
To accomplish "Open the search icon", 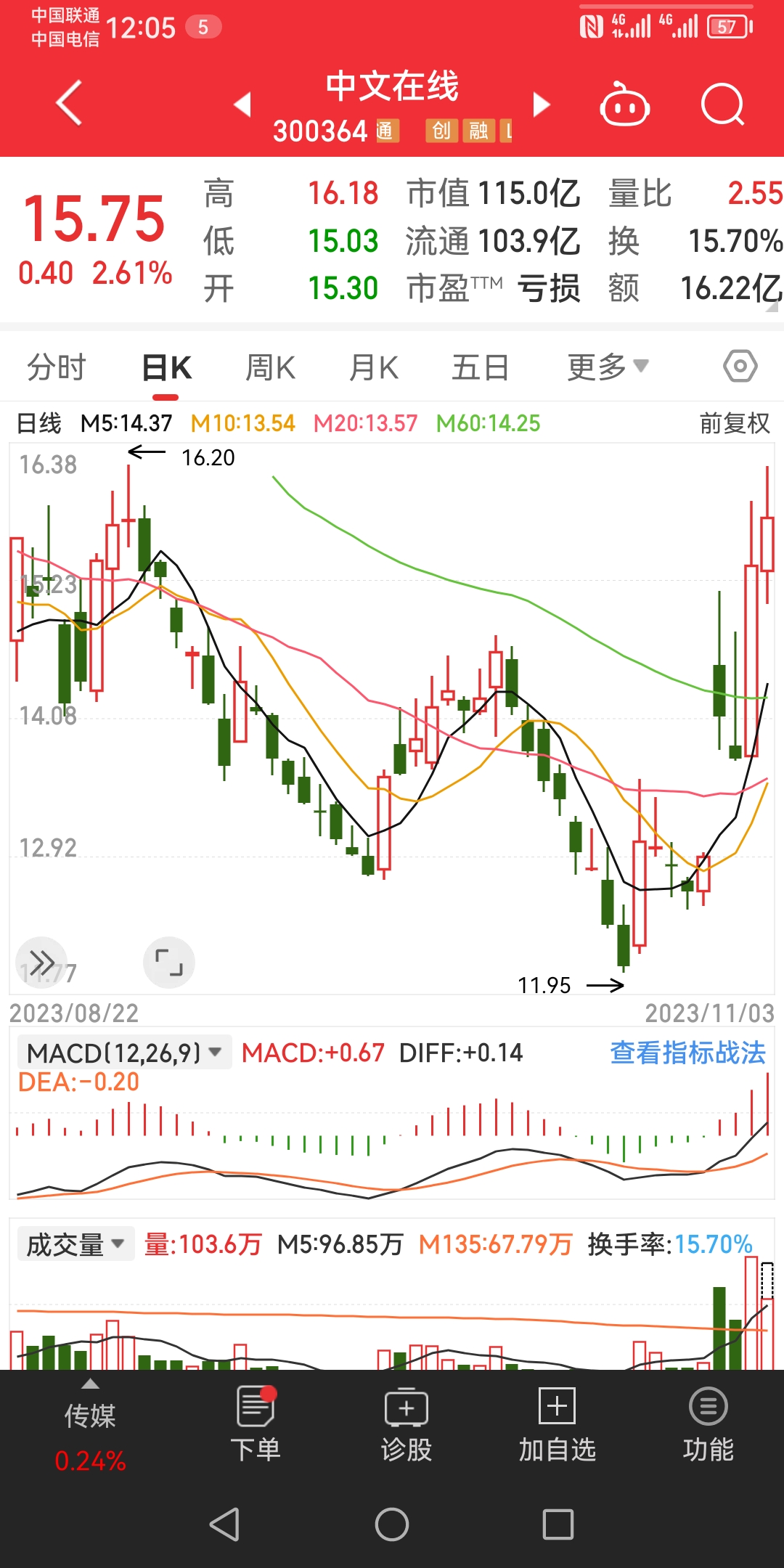I will [723, 104].
